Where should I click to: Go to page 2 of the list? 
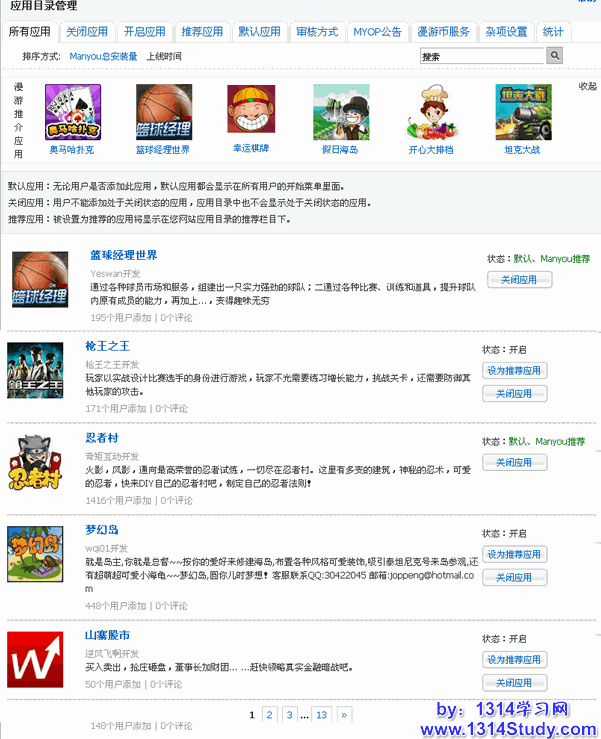(270, 714)
